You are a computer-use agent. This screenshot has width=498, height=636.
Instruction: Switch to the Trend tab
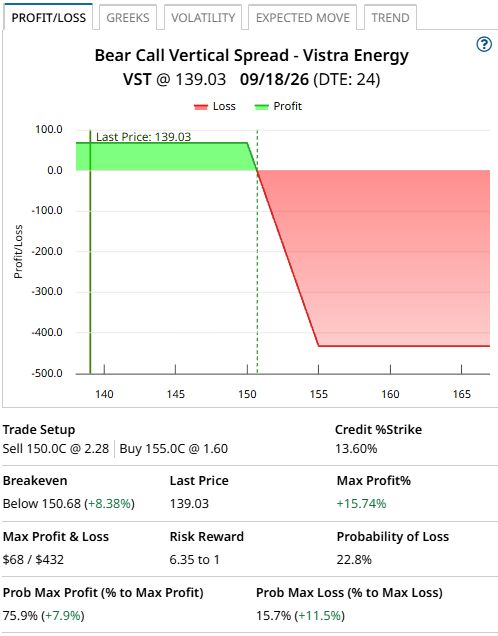(x=390, y=17)
